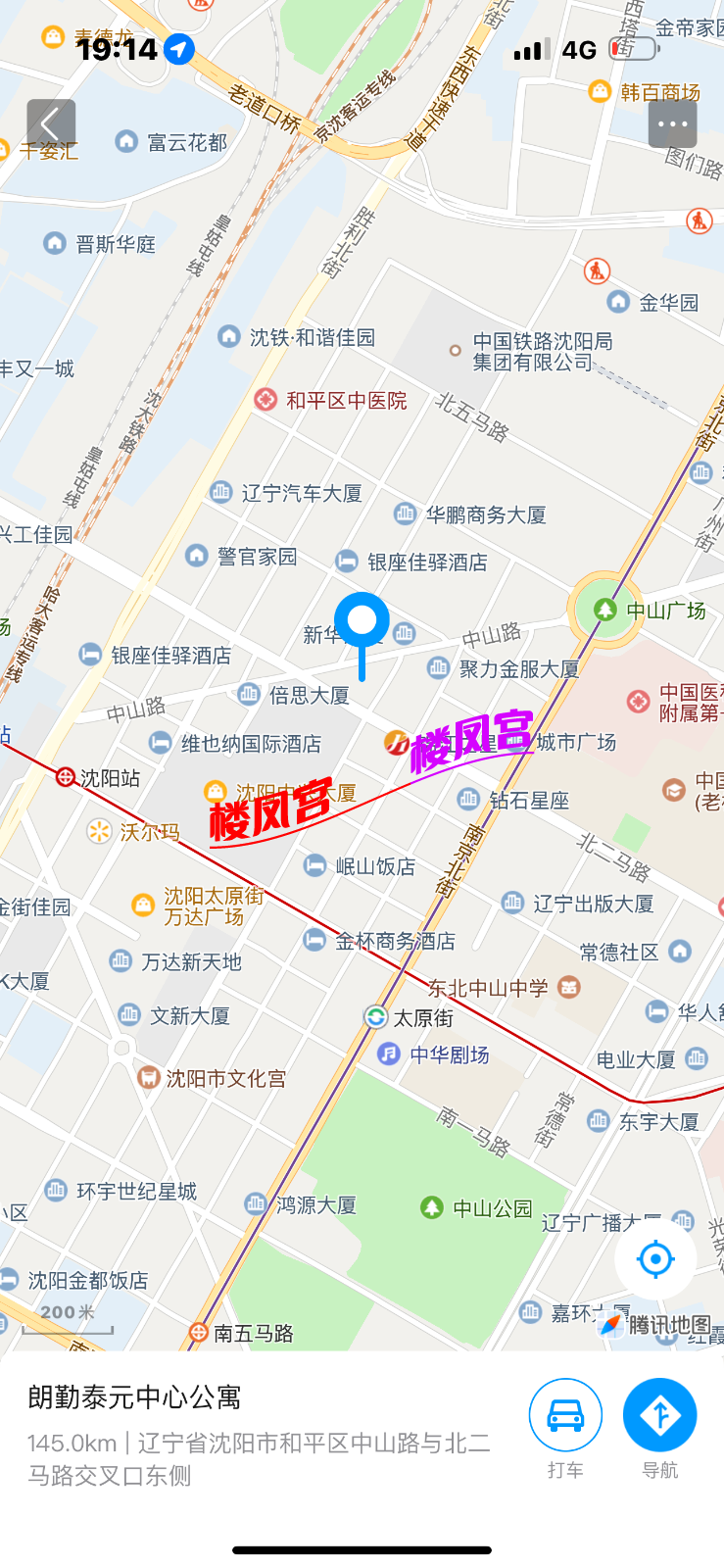
Task: Tap the 打车 taxi button
Action: 565,1416
